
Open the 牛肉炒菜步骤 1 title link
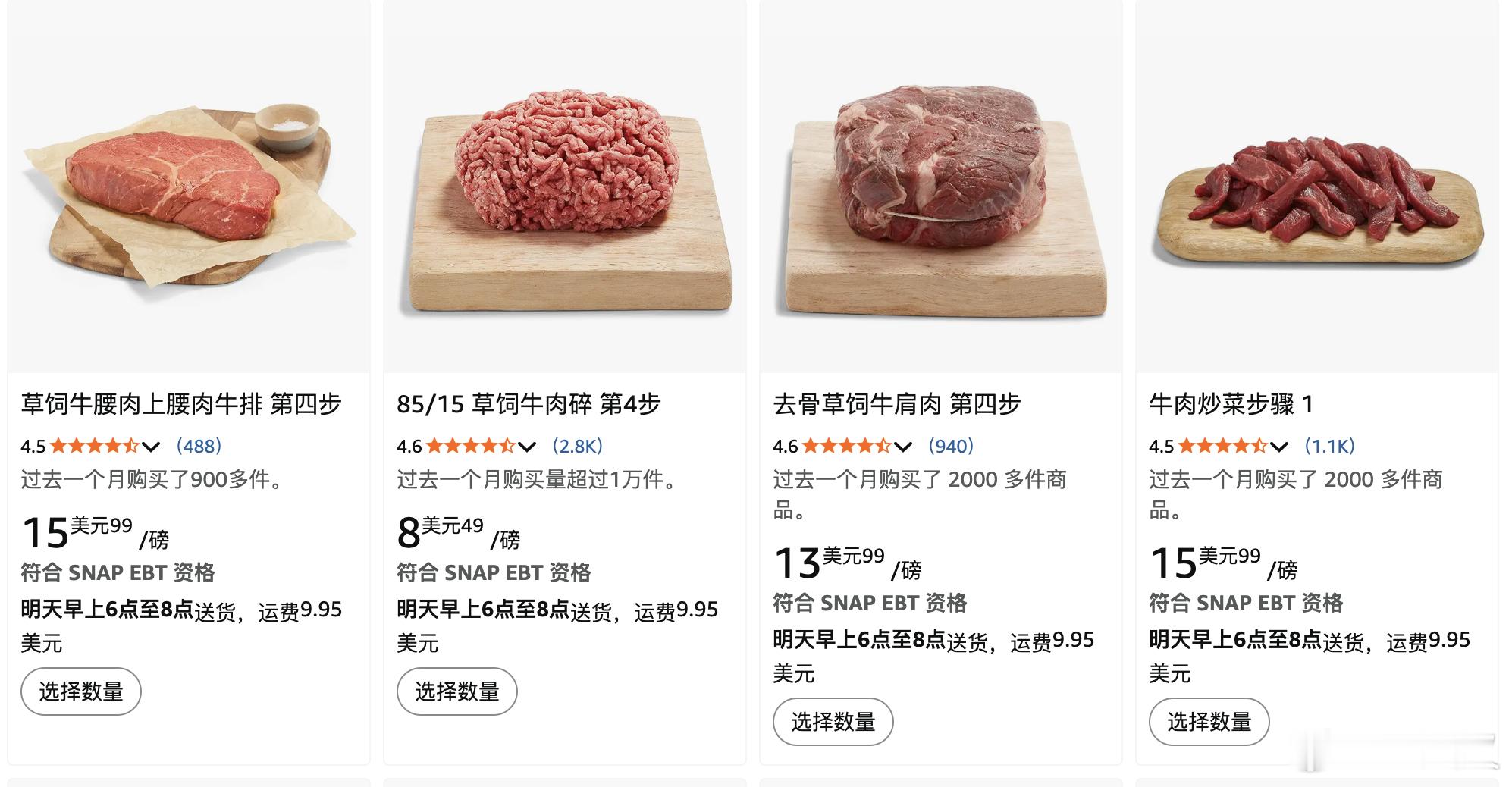pos(1231,404)
